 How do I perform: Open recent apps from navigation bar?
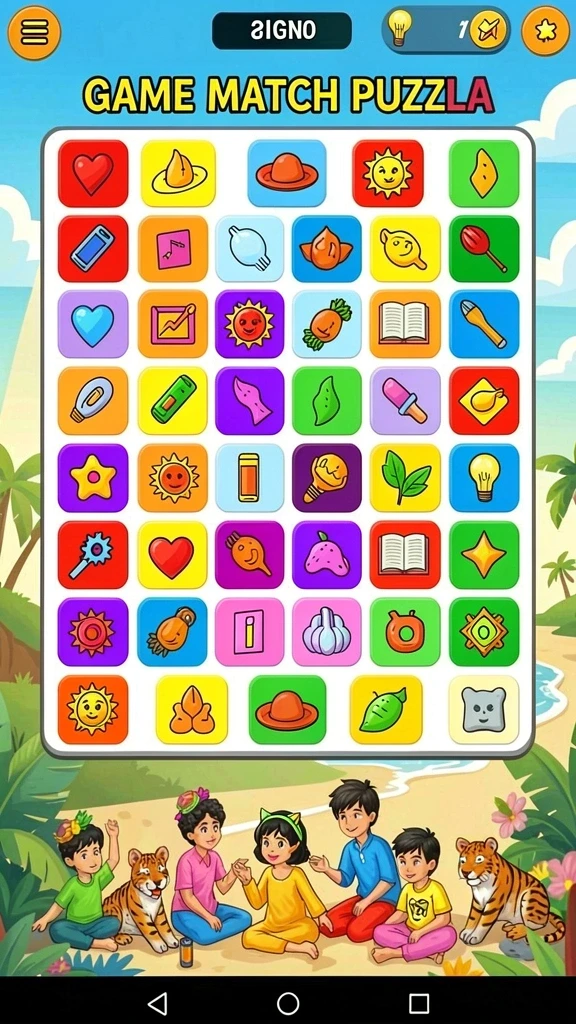coord(419,1003)
